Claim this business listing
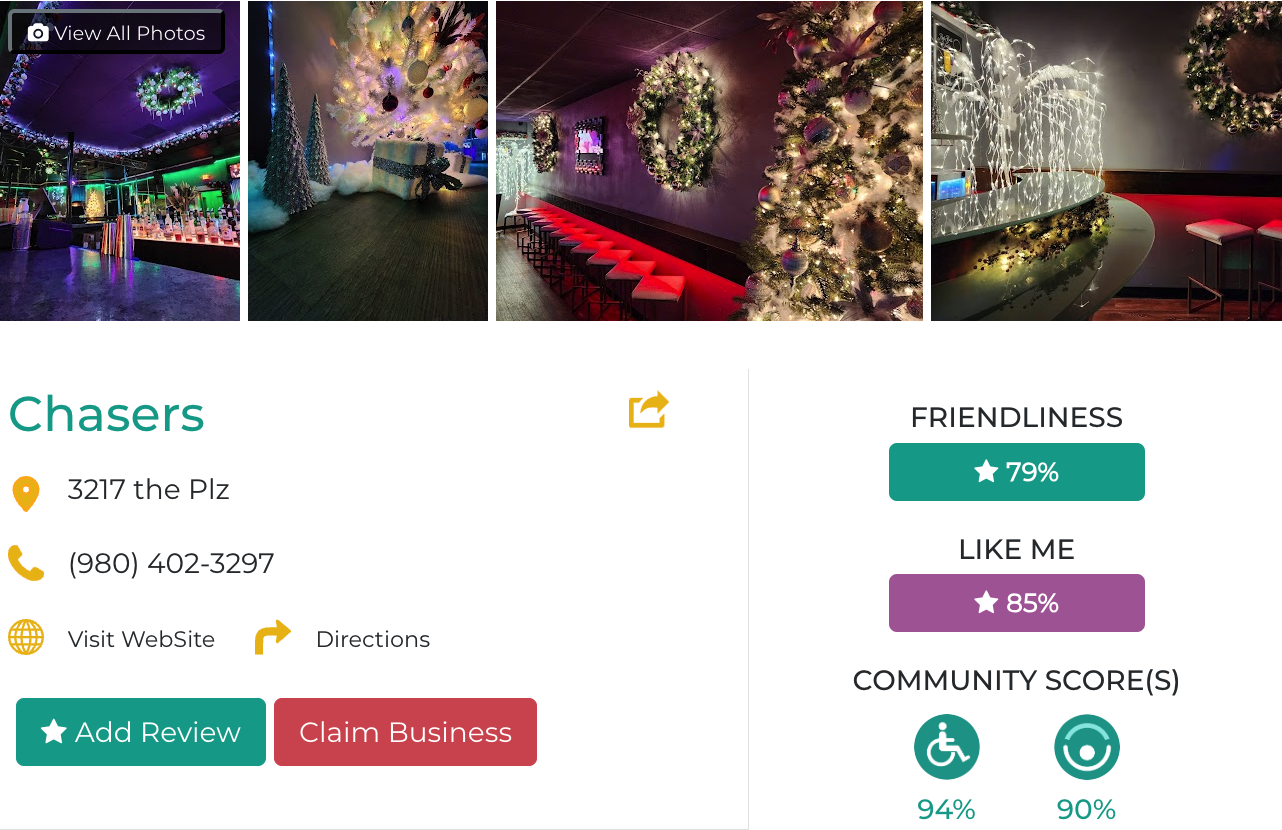The width and height of the screenshot is (1282, 830). (405, 732)
